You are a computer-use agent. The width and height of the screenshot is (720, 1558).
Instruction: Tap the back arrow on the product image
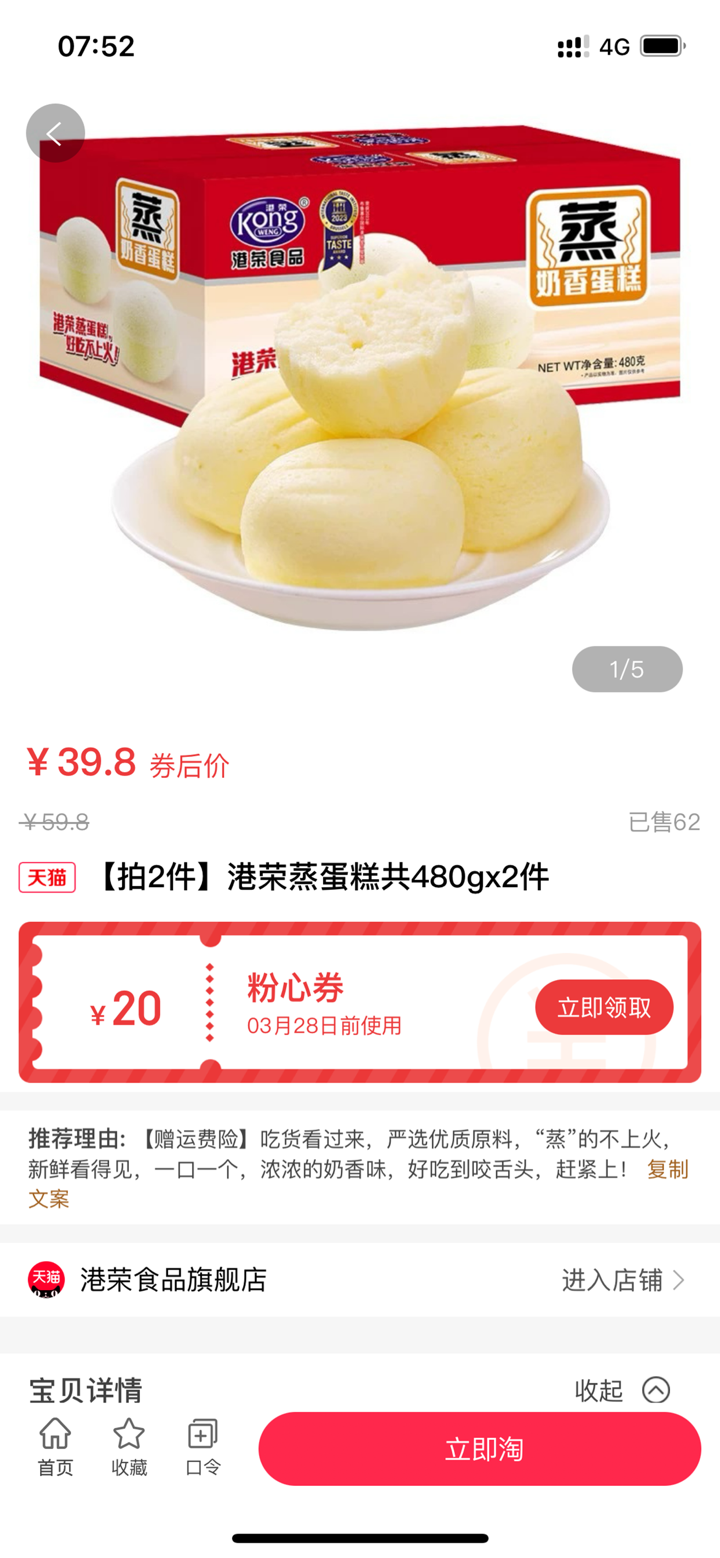coord(55,133)
